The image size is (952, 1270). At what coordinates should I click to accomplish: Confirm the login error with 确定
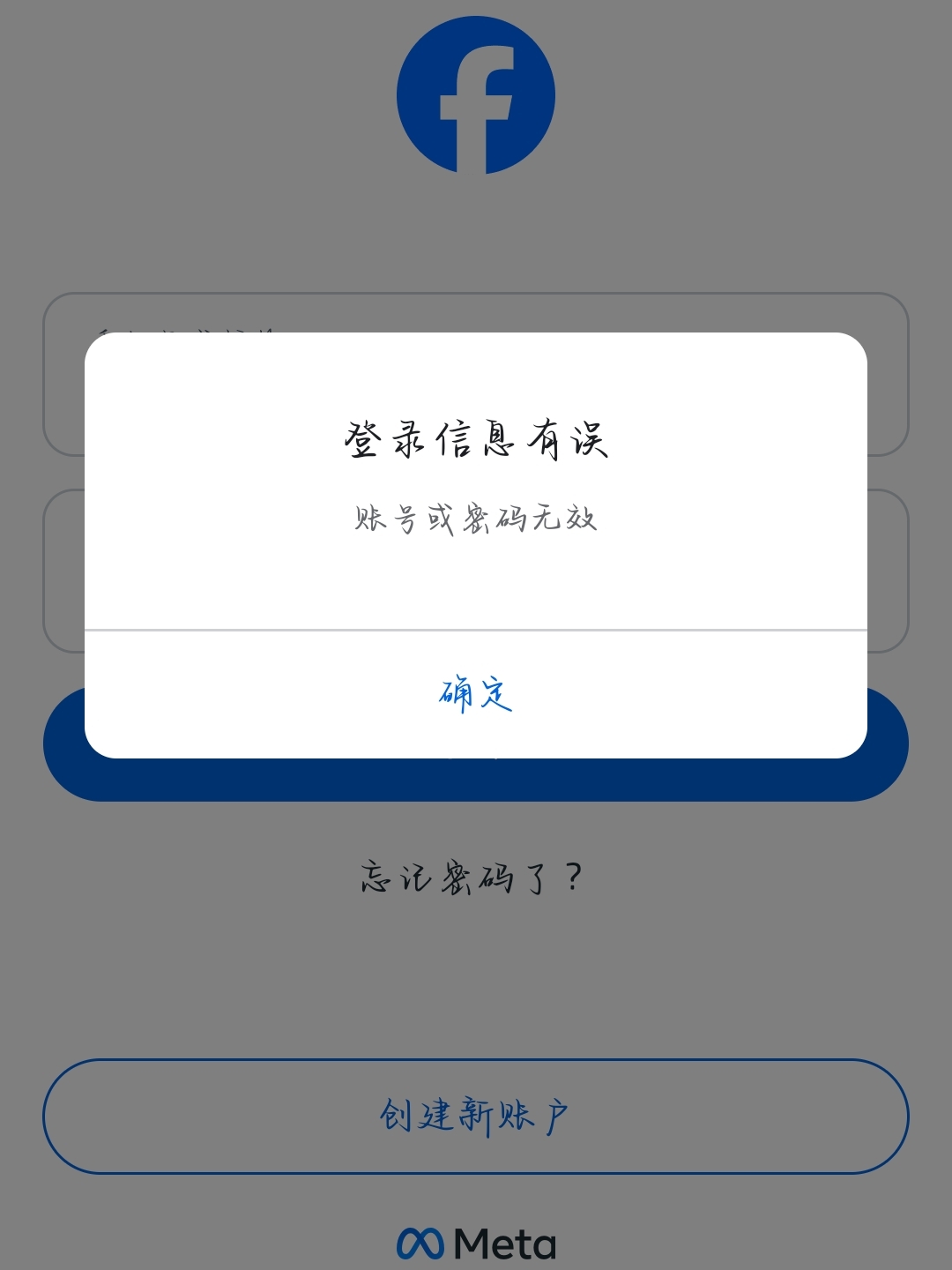point(476,694)
